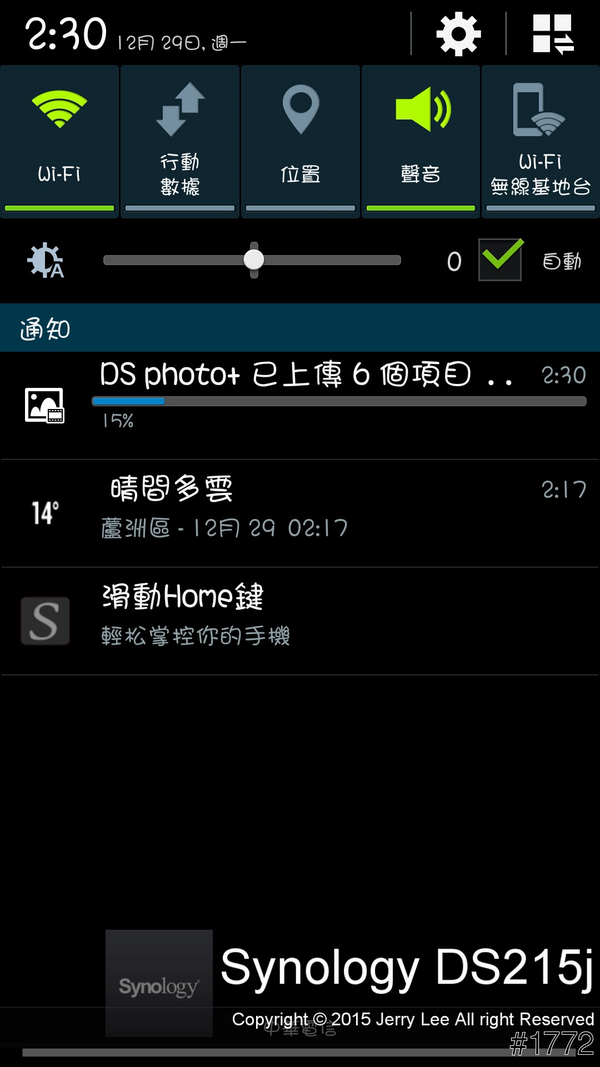
Task: Mute sound using the 聲音 toggle
Action: click(x=420, y=138)
